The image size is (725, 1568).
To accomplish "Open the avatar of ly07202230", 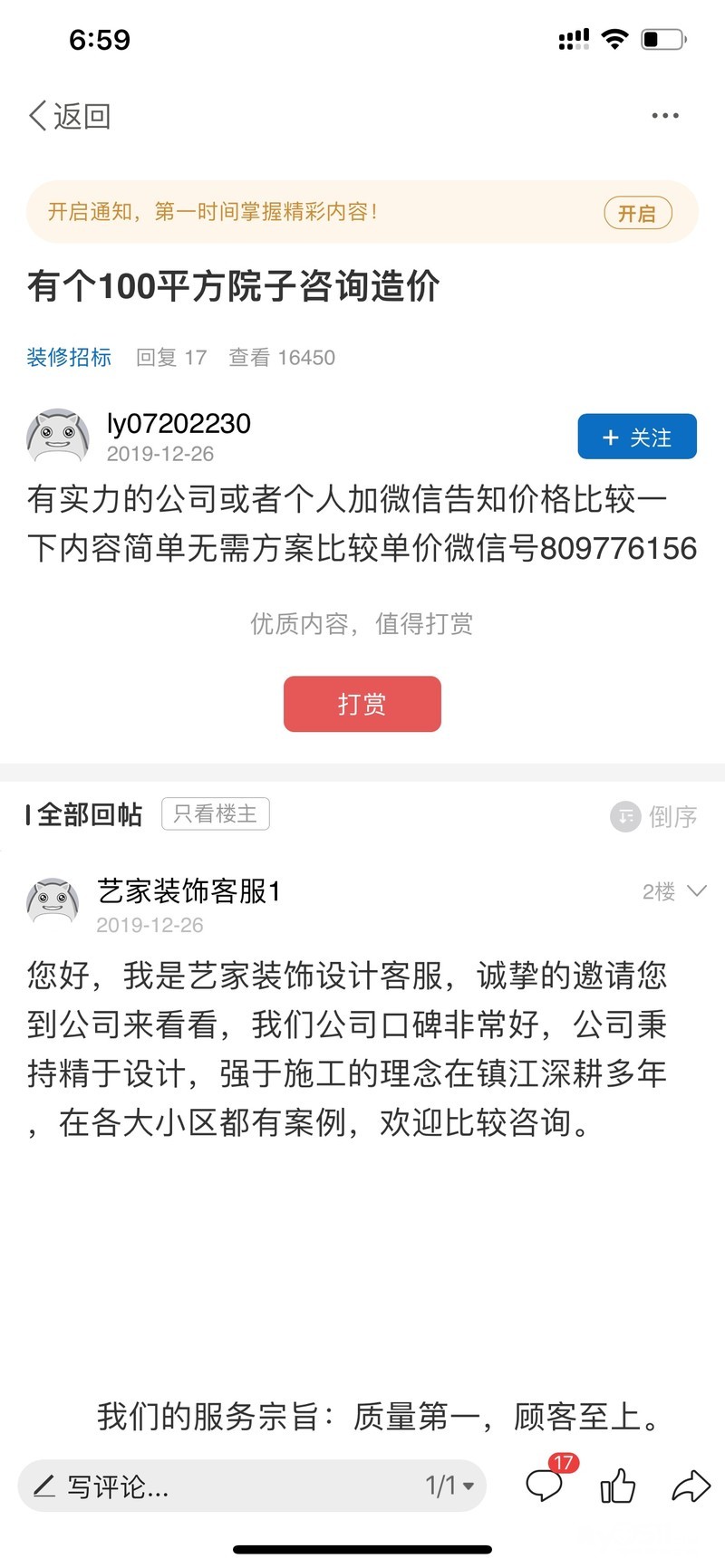I will click(x=58, y=438).
